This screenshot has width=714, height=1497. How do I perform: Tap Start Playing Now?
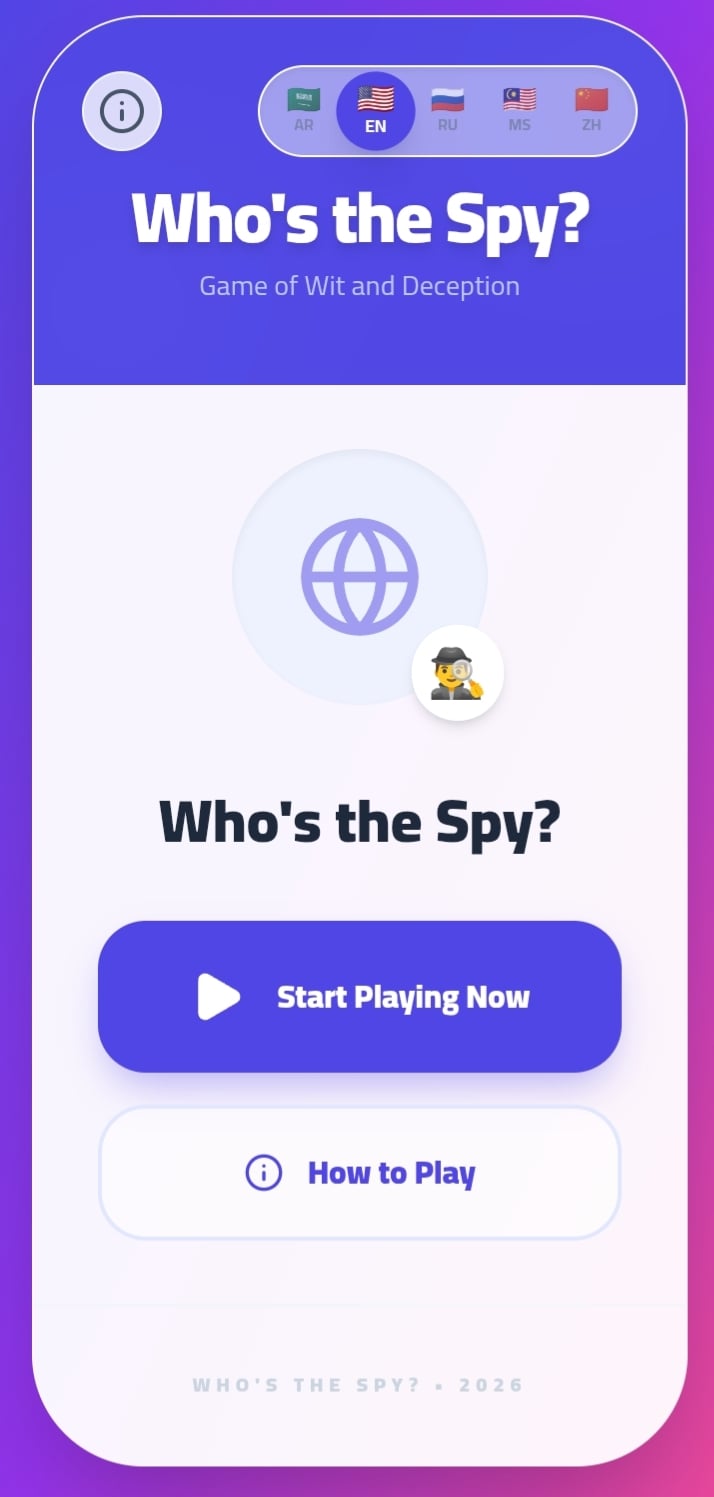(360, 996)
